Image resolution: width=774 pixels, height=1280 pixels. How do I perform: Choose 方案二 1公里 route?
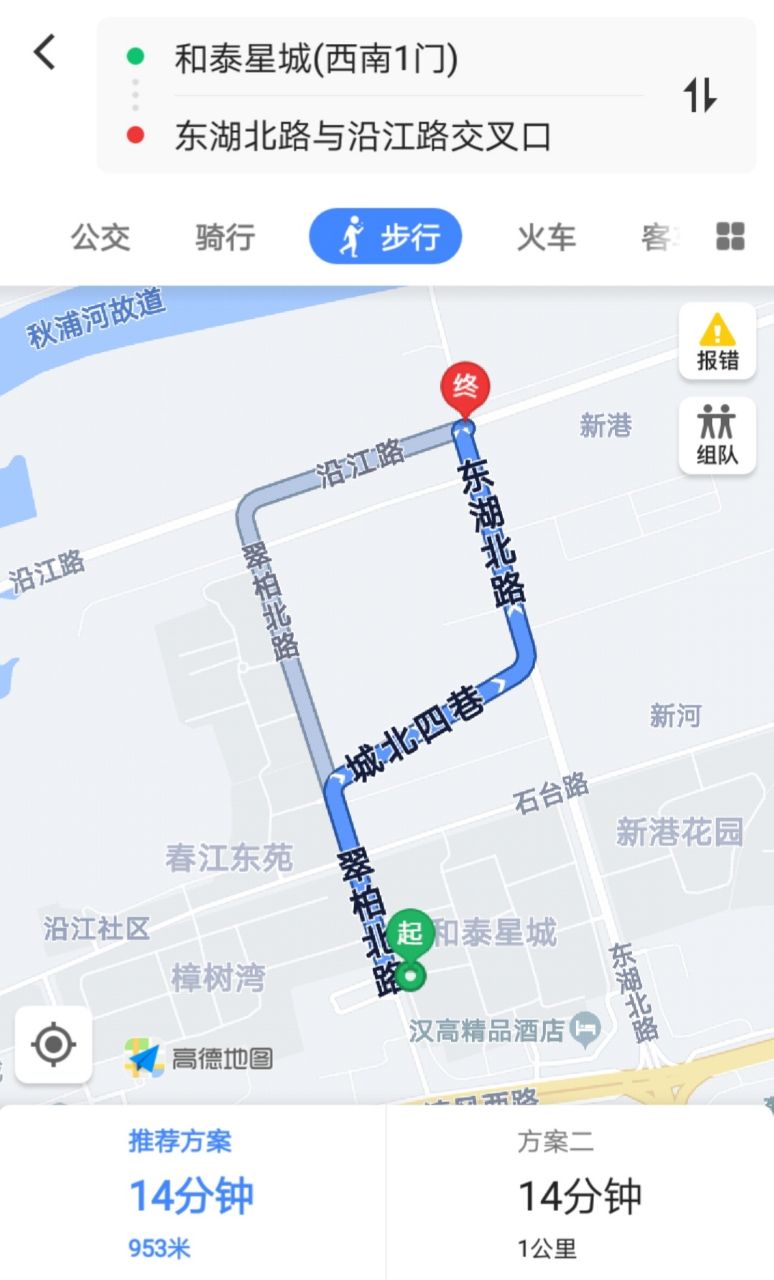point(580,1193)
